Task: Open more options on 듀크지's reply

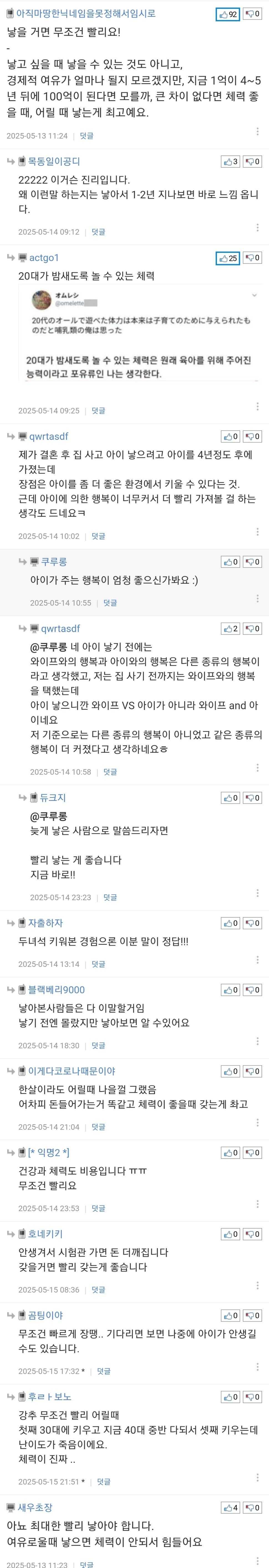Action: [x=257, y=893]
